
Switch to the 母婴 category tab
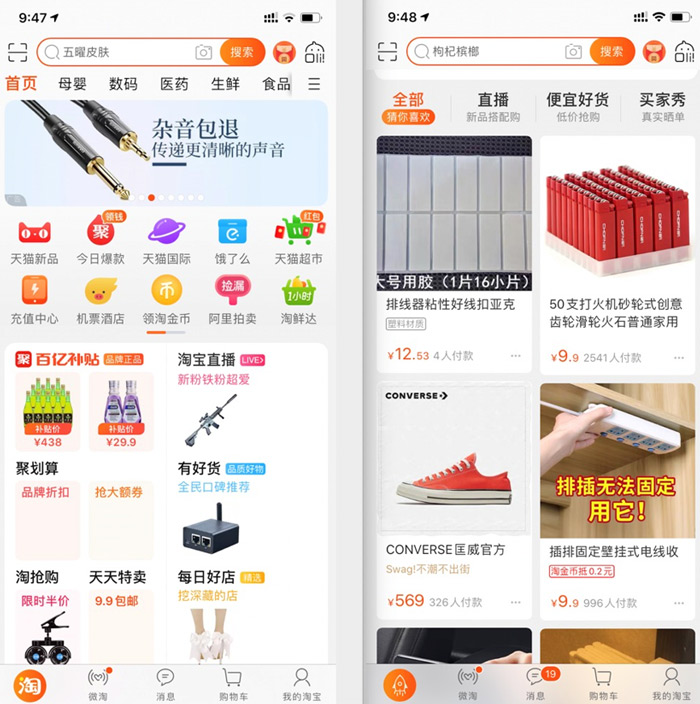(x=72, y=84)
